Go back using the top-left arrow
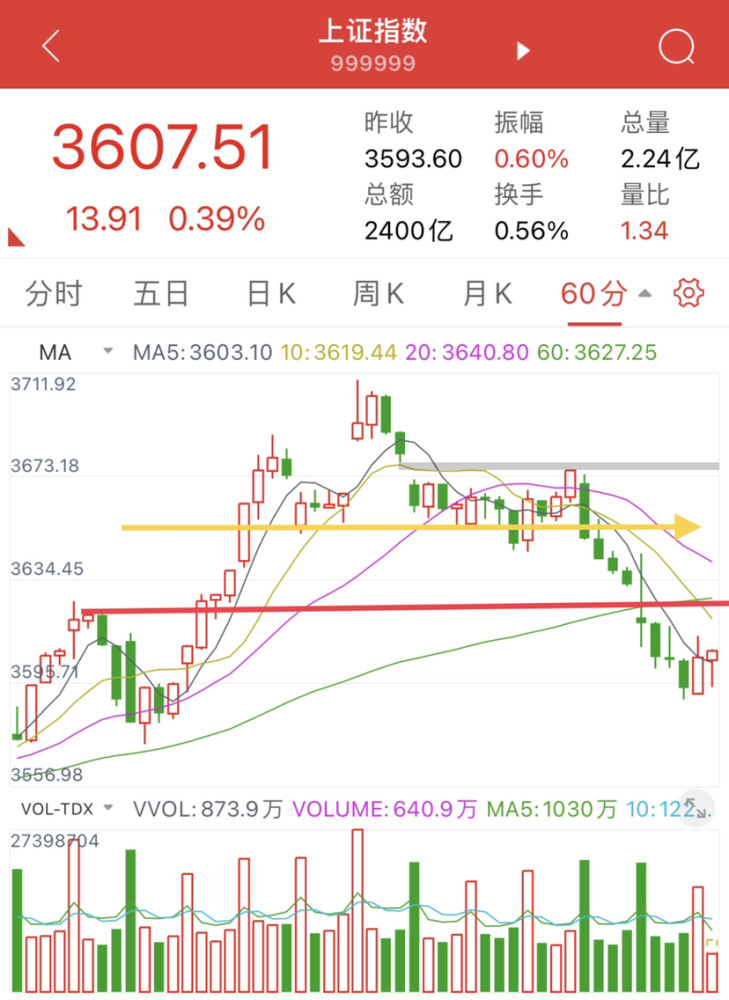 point(50,46)
